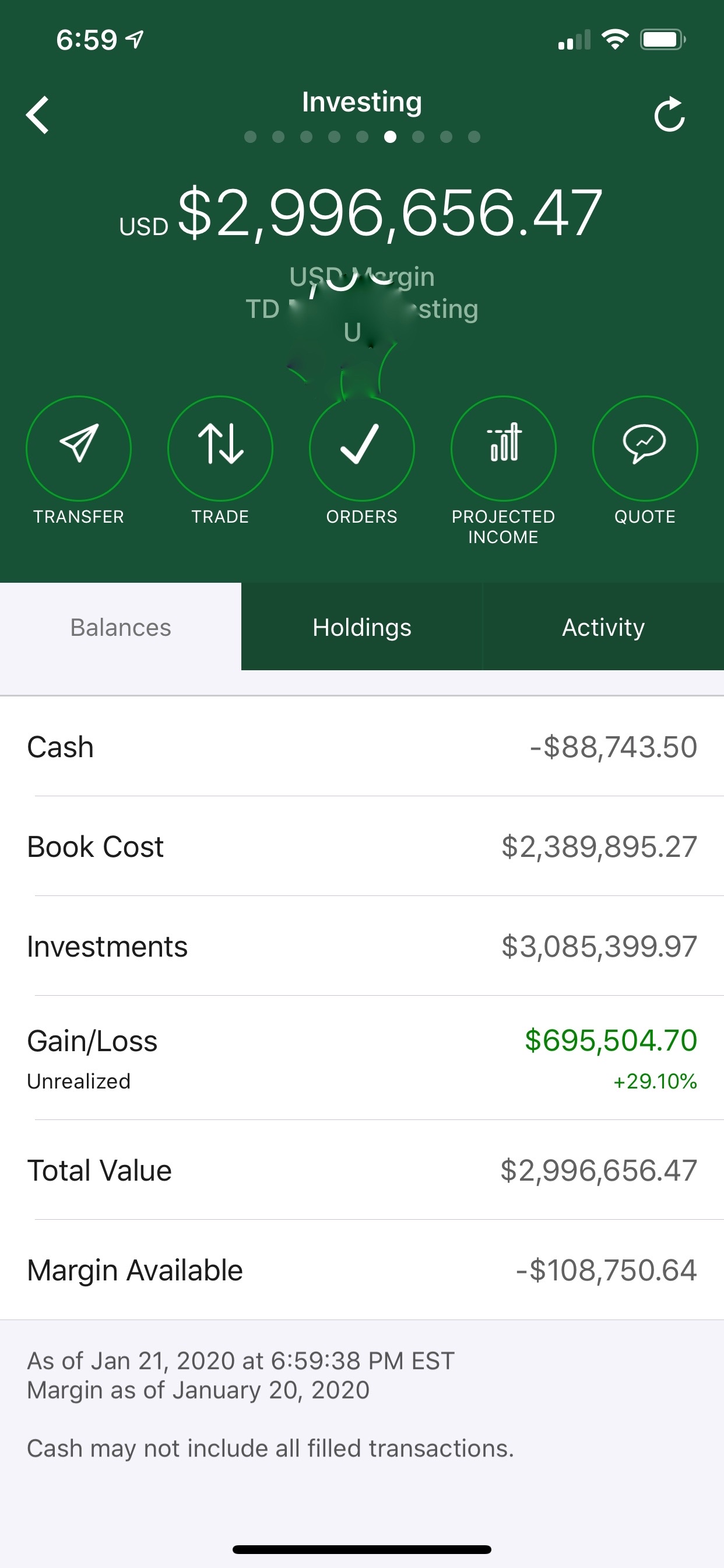
Task: View the Orders list
Action: [x=362, y=449]
